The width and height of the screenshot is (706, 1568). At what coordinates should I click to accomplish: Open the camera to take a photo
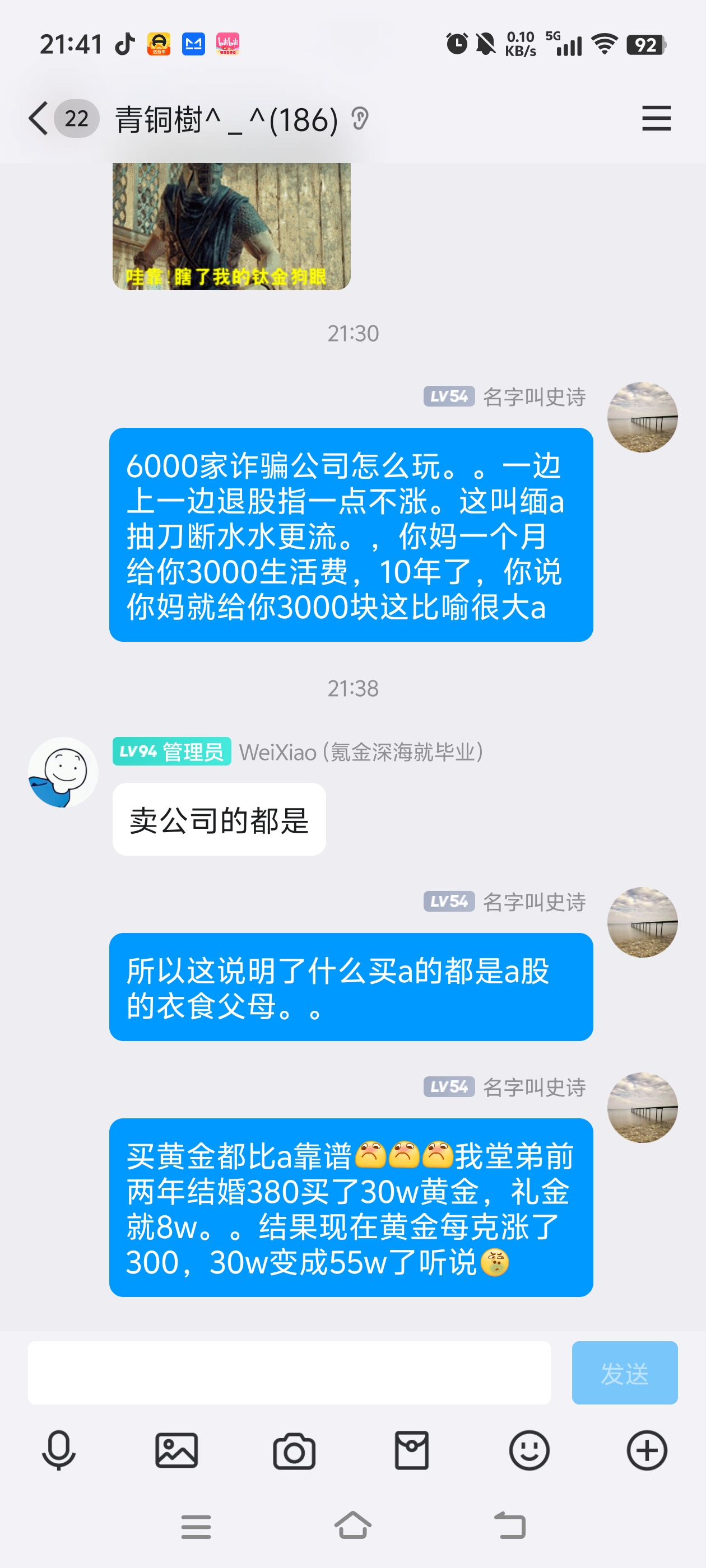point(294,1452)
